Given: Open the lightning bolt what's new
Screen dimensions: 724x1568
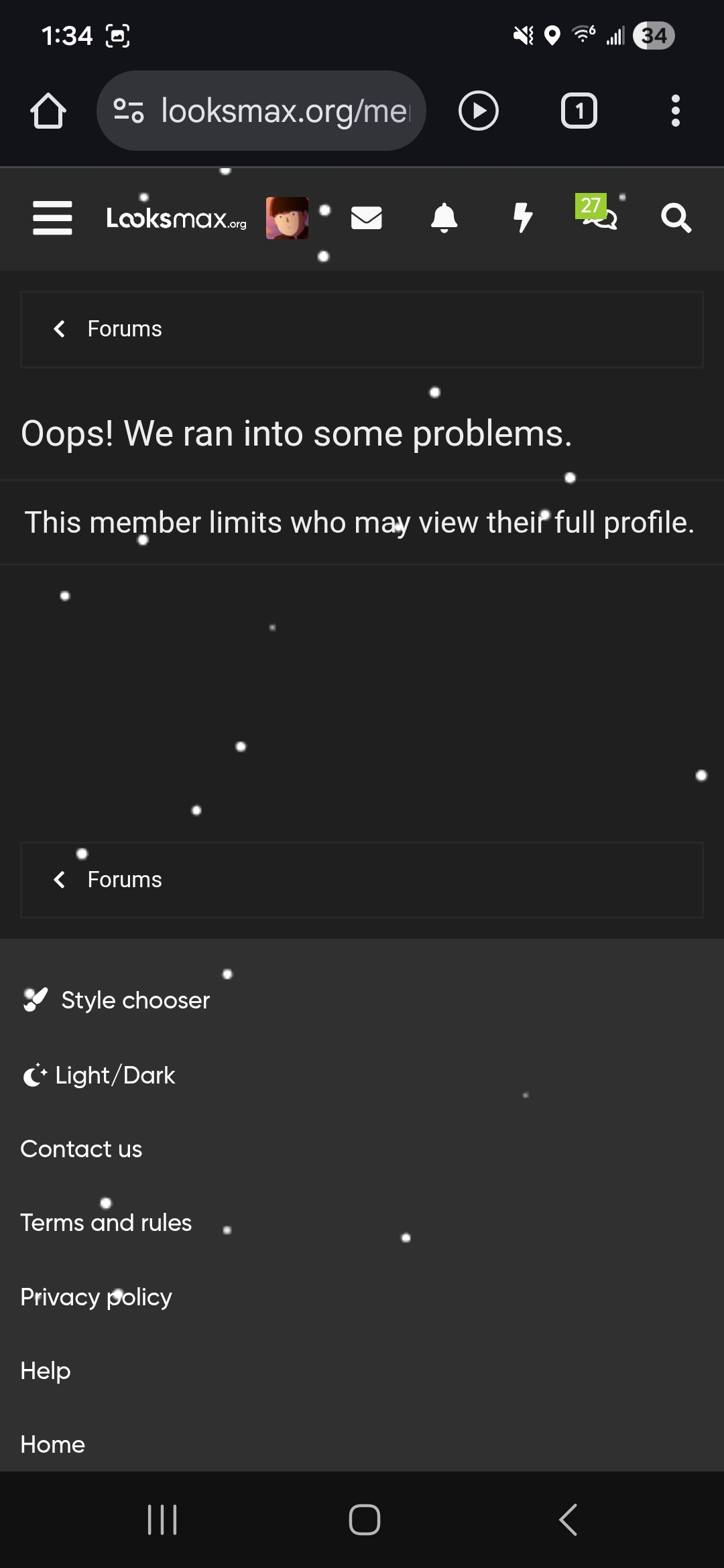Looking at the screenshot, I should (522, 218).
